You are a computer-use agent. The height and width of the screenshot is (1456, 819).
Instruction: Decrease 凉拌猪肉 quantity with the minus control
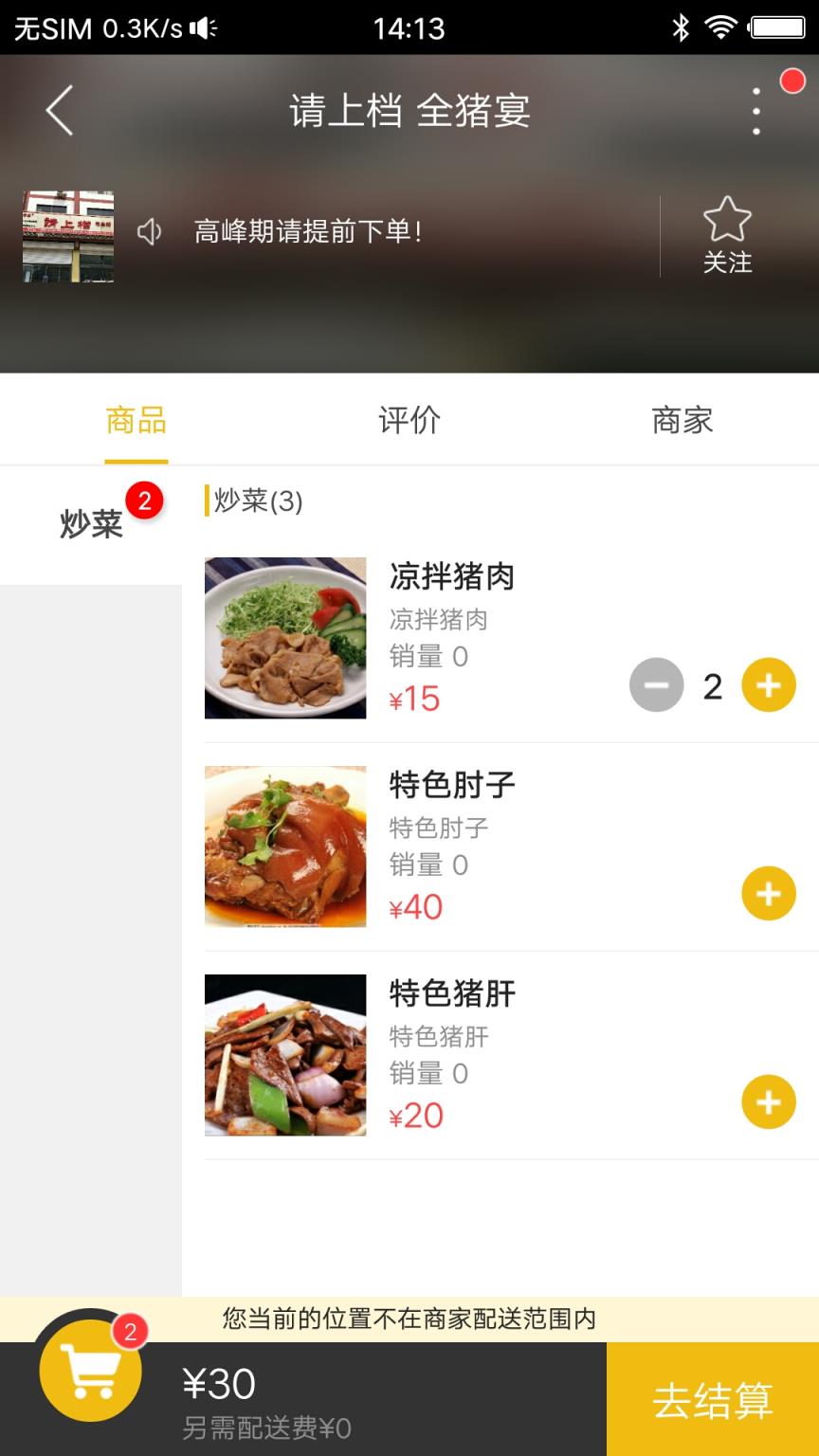(656, 684)
